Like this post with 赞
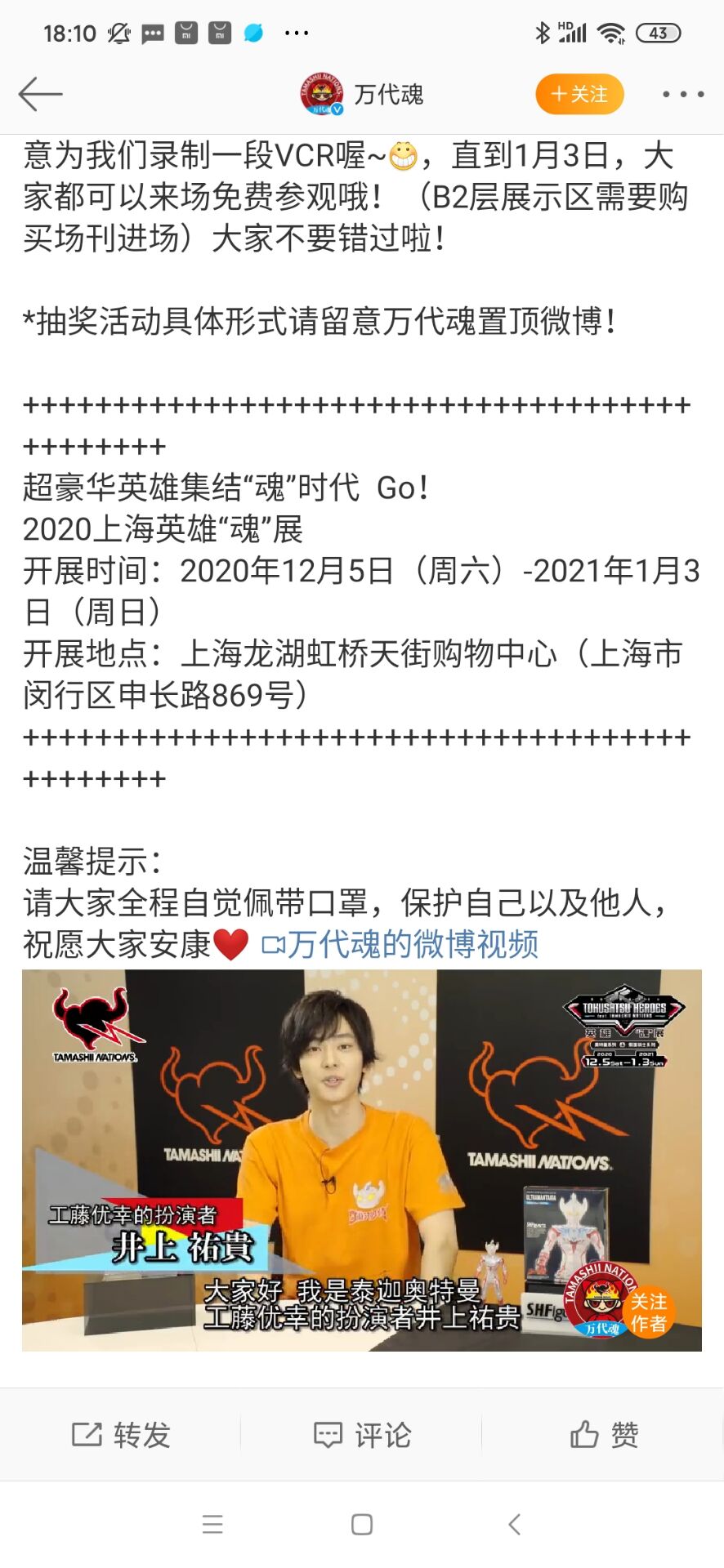Image resolution: width=724 pixels, height=1568 pixels. 603,1434
